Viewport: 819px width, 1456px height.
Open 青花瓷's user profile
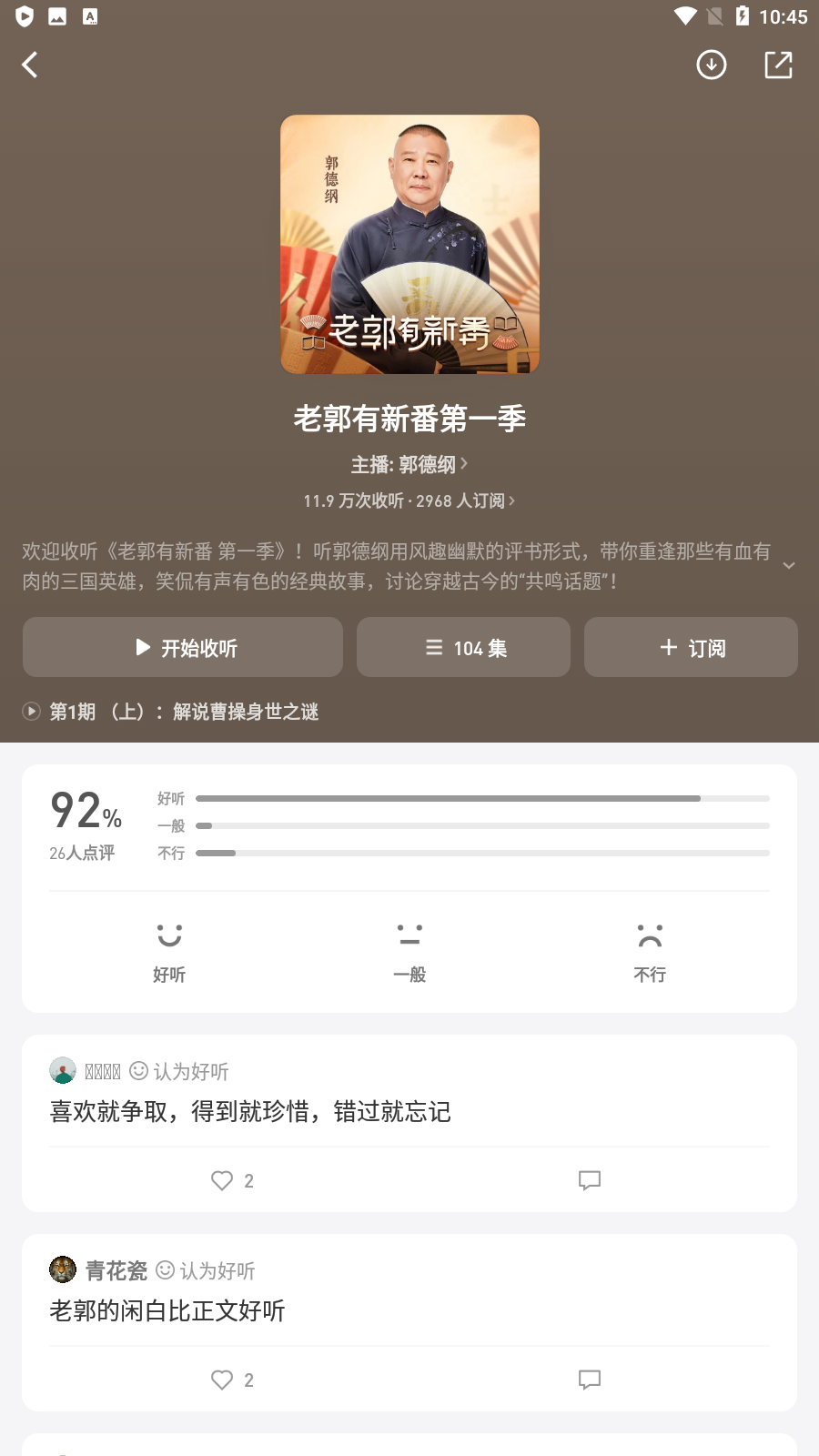(x=116, y=1269)
